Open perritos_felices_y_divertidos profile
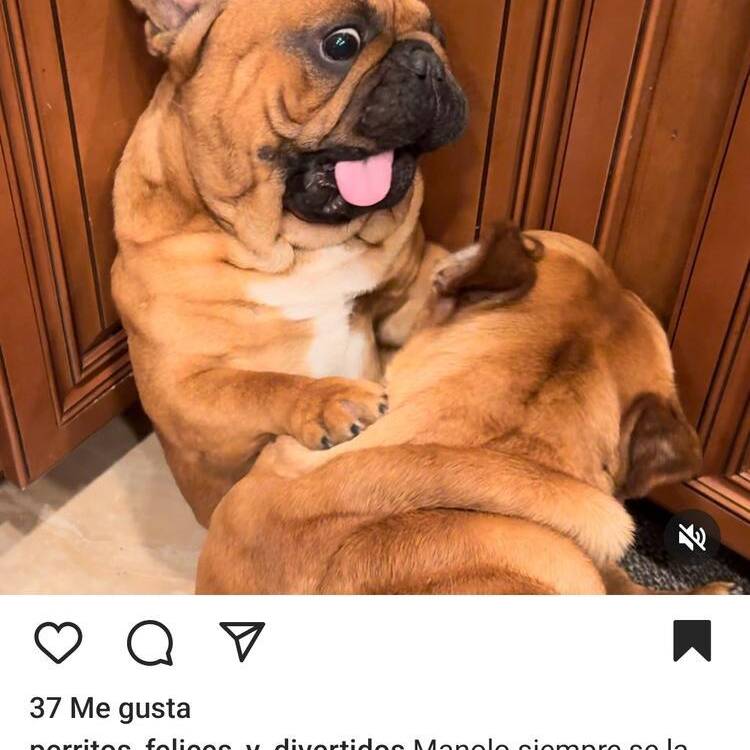 (217, 744)
